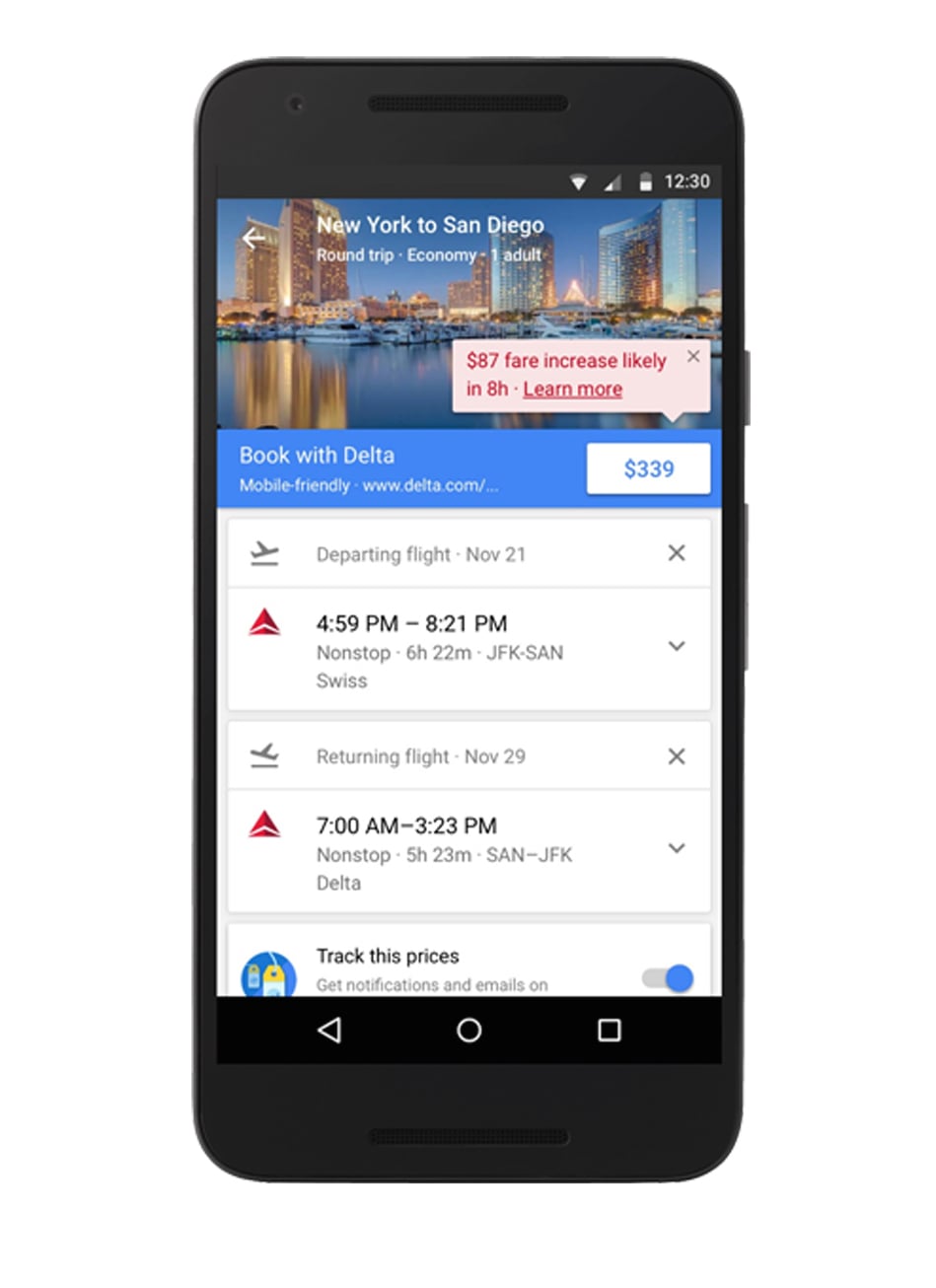
Task: Remove the departing flight on Nov 21
Action: point(677,553)
